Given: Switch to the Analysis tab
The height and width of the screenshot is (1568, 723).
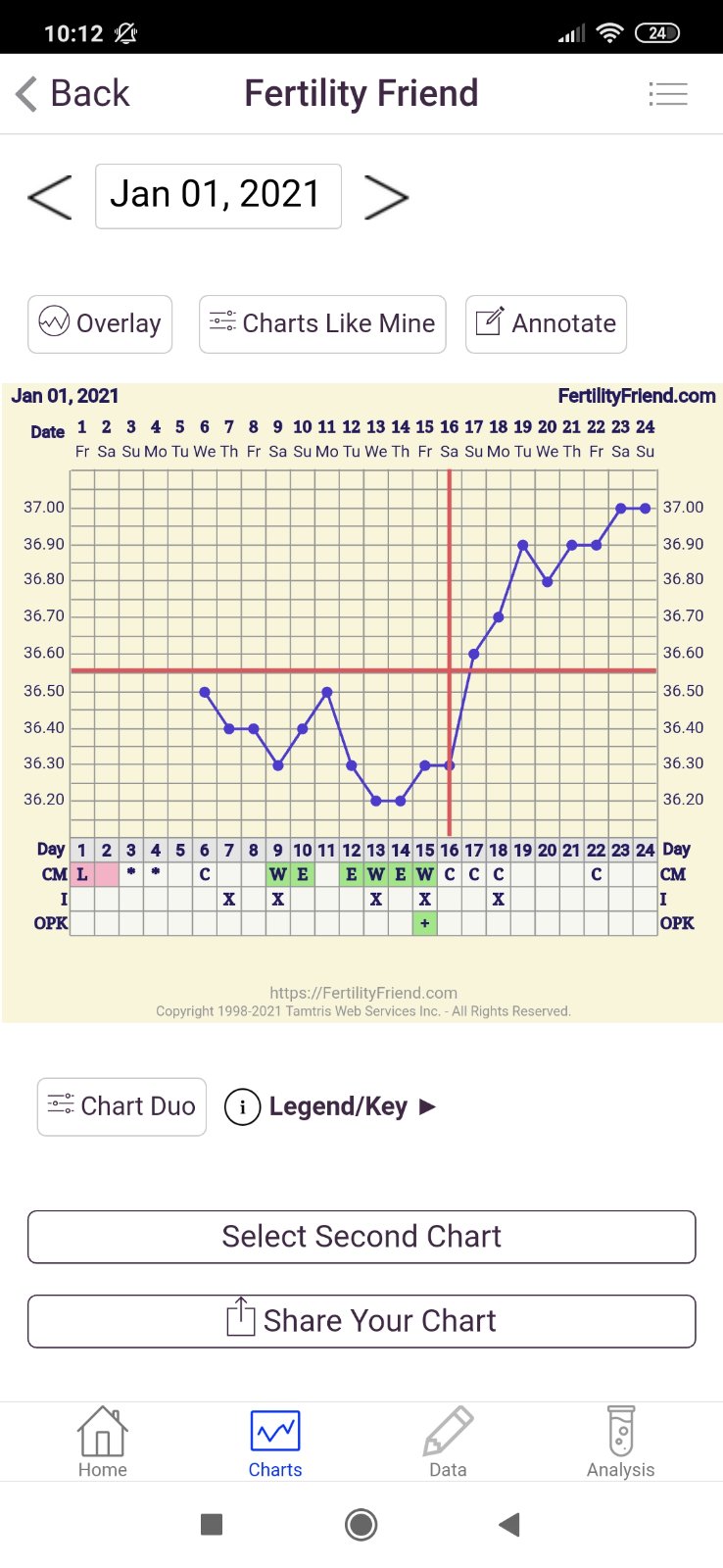Looking at the screenshot, I should click(x=620, y=1443).
